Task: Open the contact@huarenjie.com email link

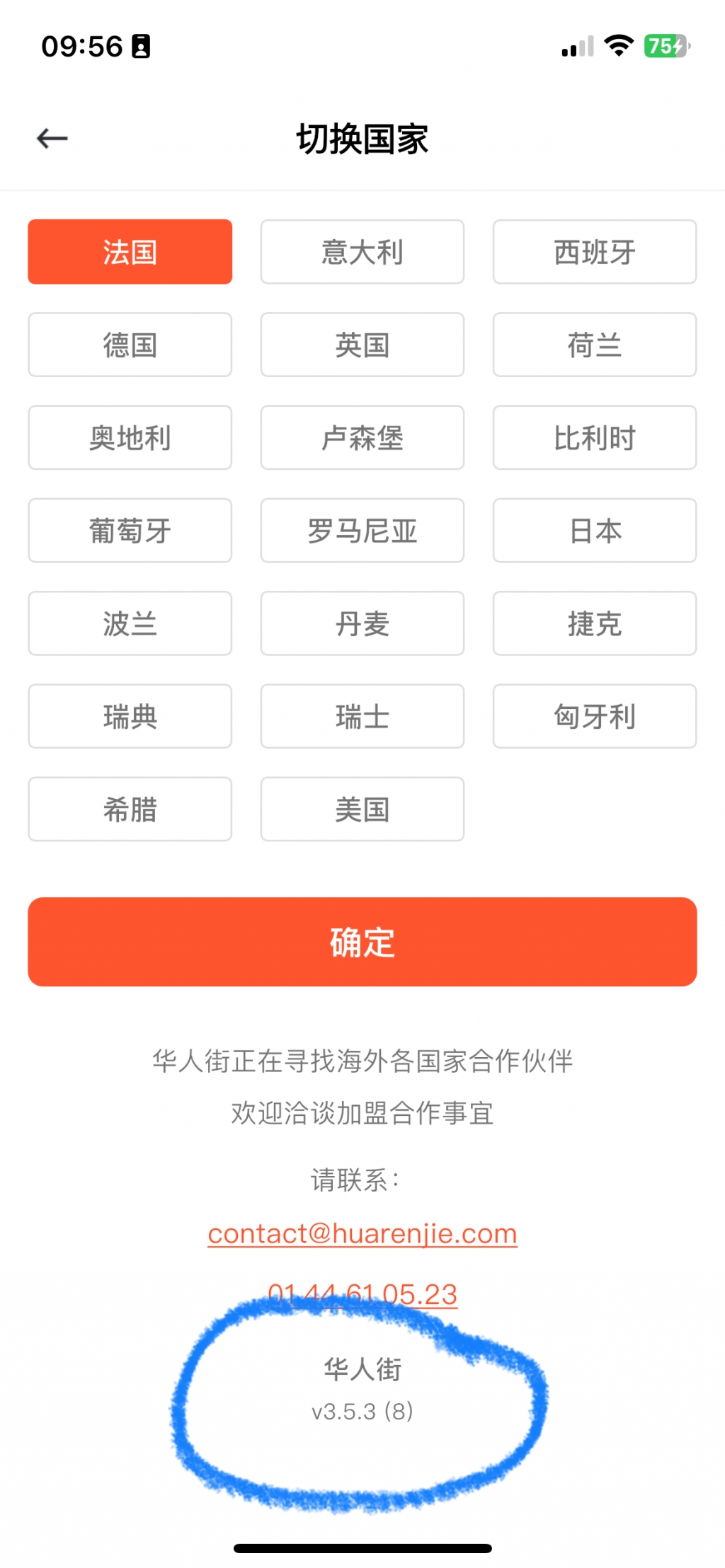Action: click(362, 1233)
